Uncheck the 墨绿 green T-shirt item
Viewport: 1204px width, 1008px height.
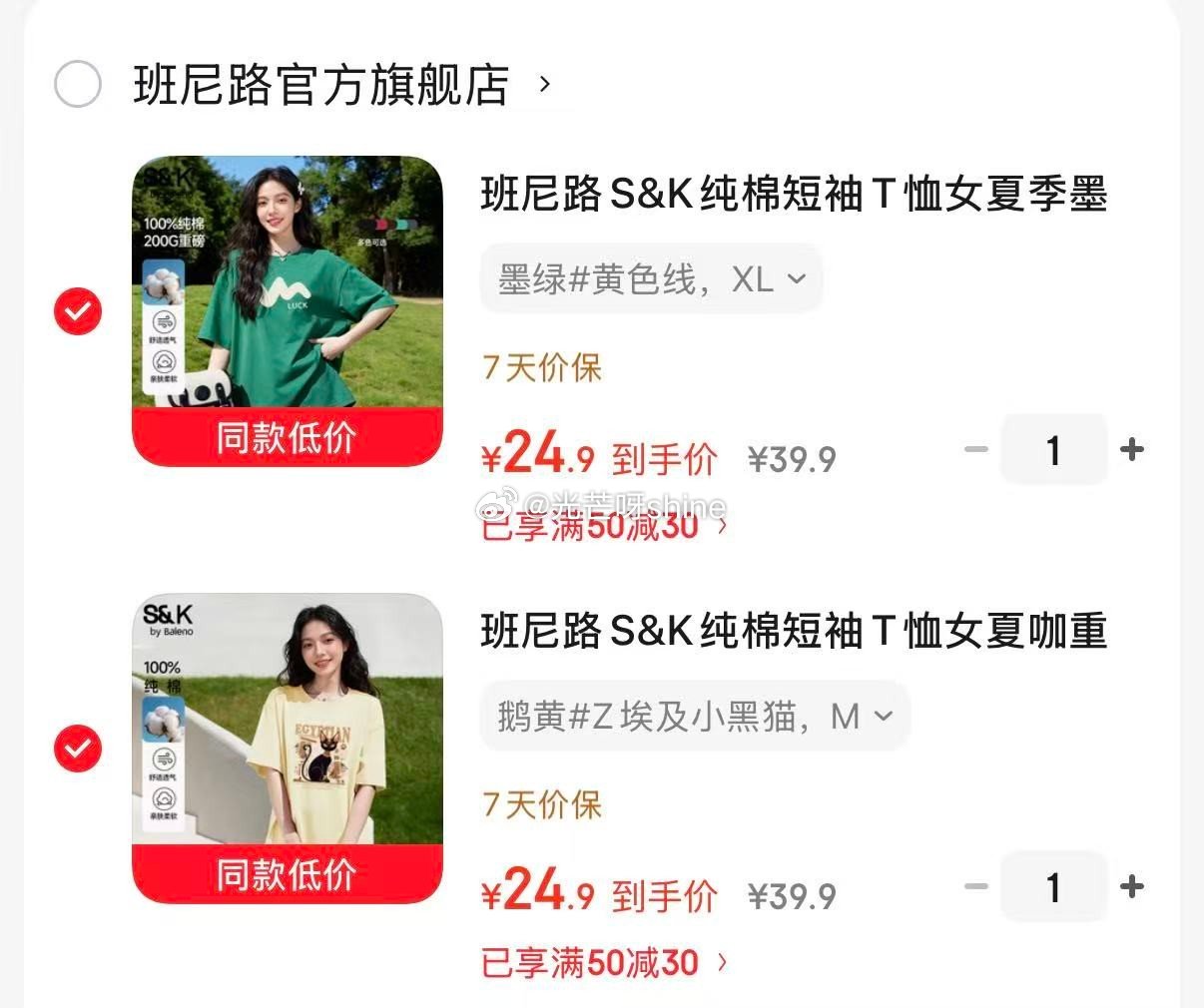click(x=78, y=311)
